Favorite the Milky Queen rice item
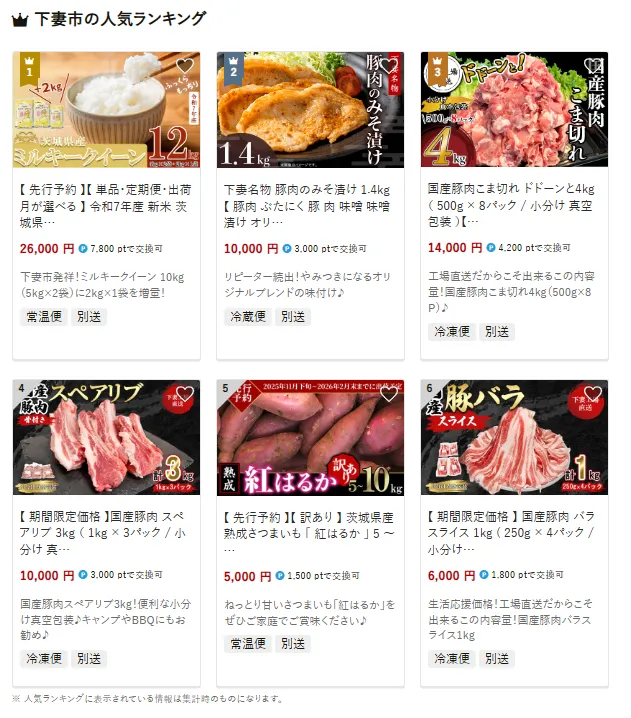The image size is (631, 718). coord(185,67)
